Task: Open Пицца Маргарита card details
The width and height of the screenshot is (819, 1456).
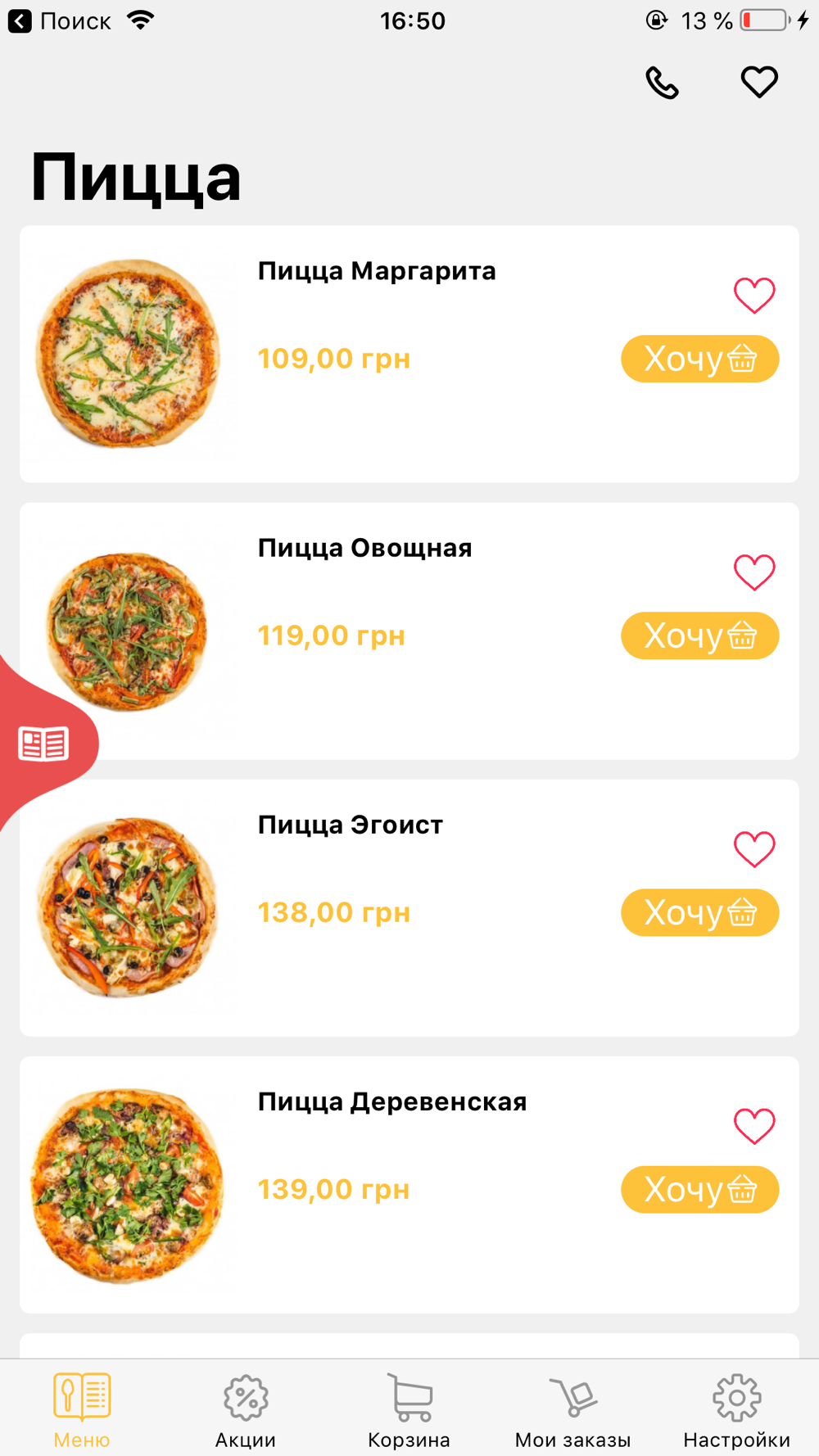Action: 409,354
